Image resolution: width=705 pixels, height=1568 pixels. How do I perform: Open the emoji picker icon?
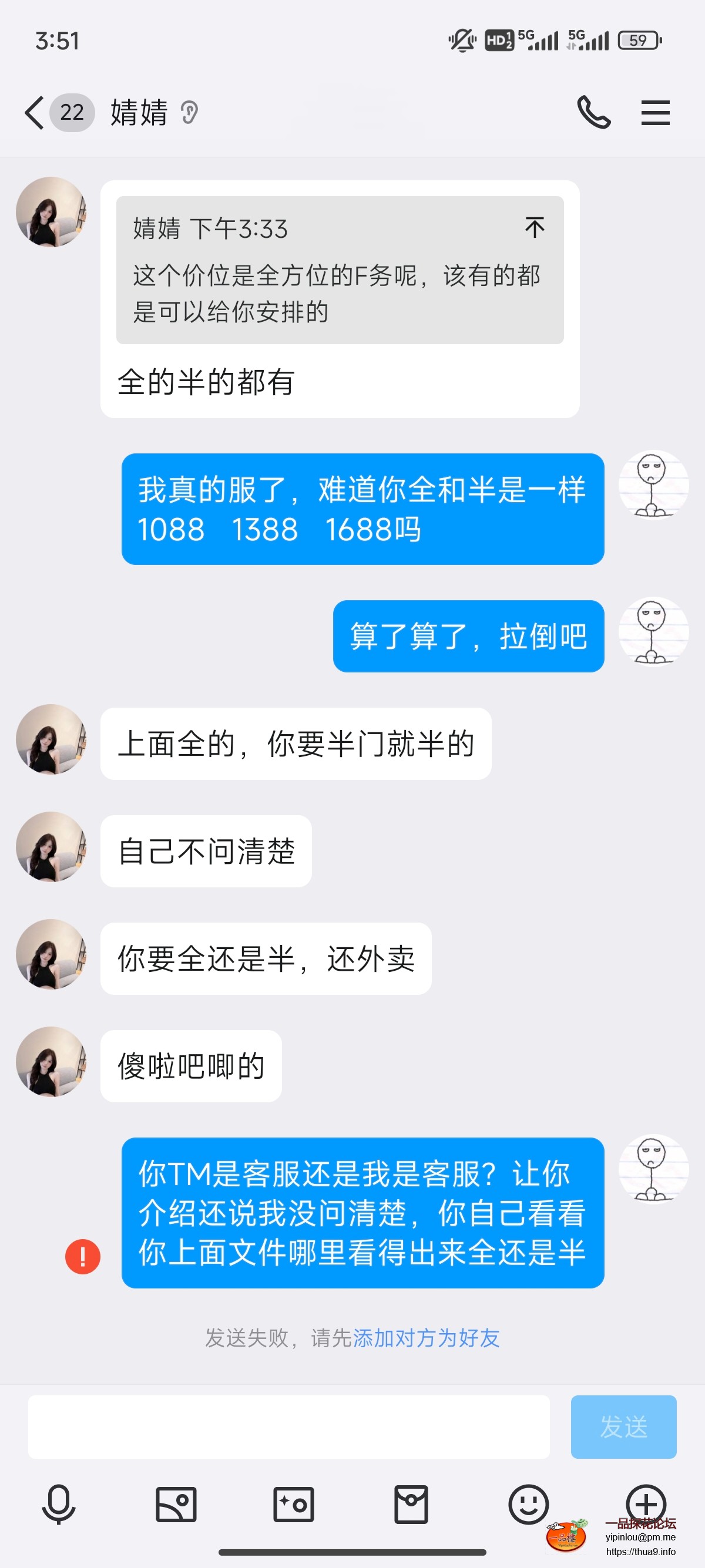coord(528,1503)
